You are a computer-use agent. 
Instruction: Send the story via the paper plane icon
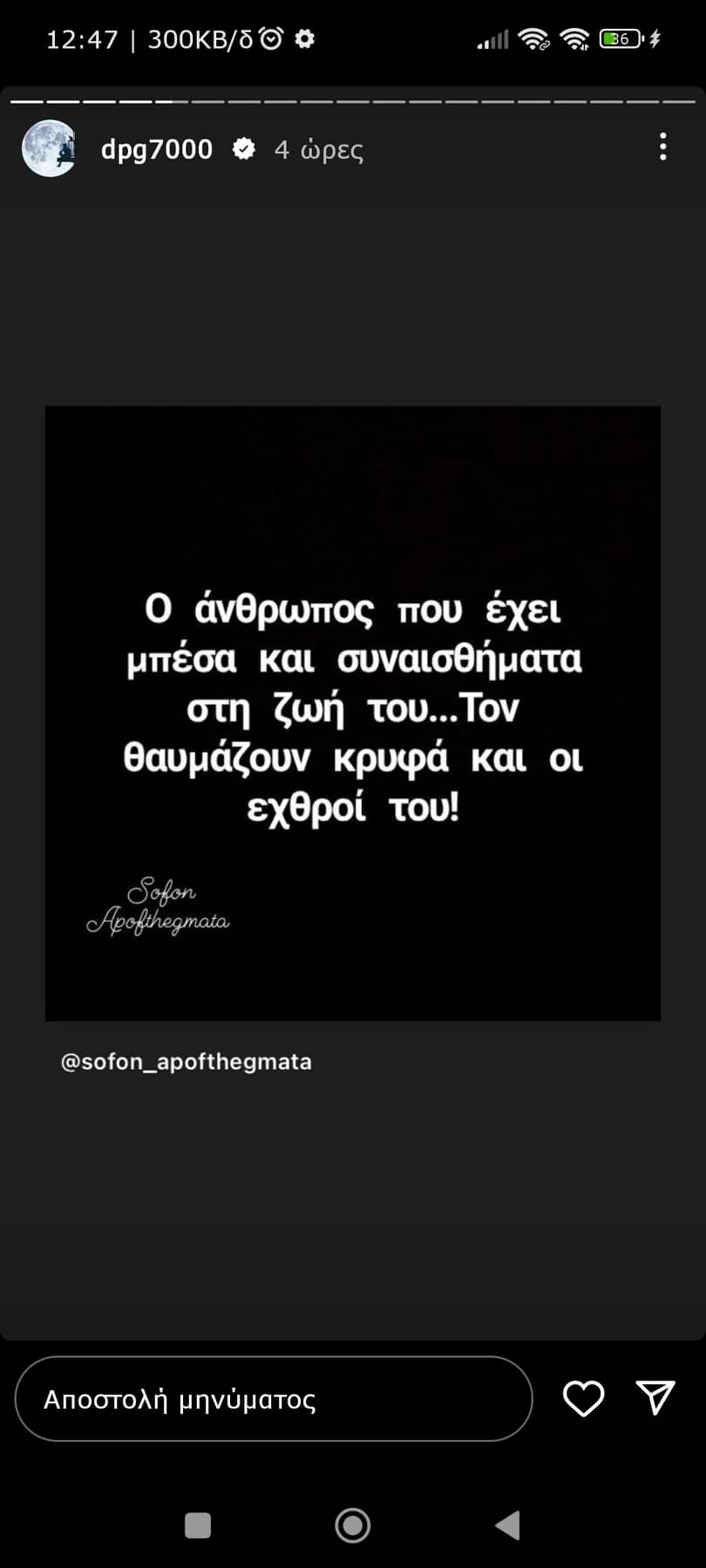click(655, 1396)
